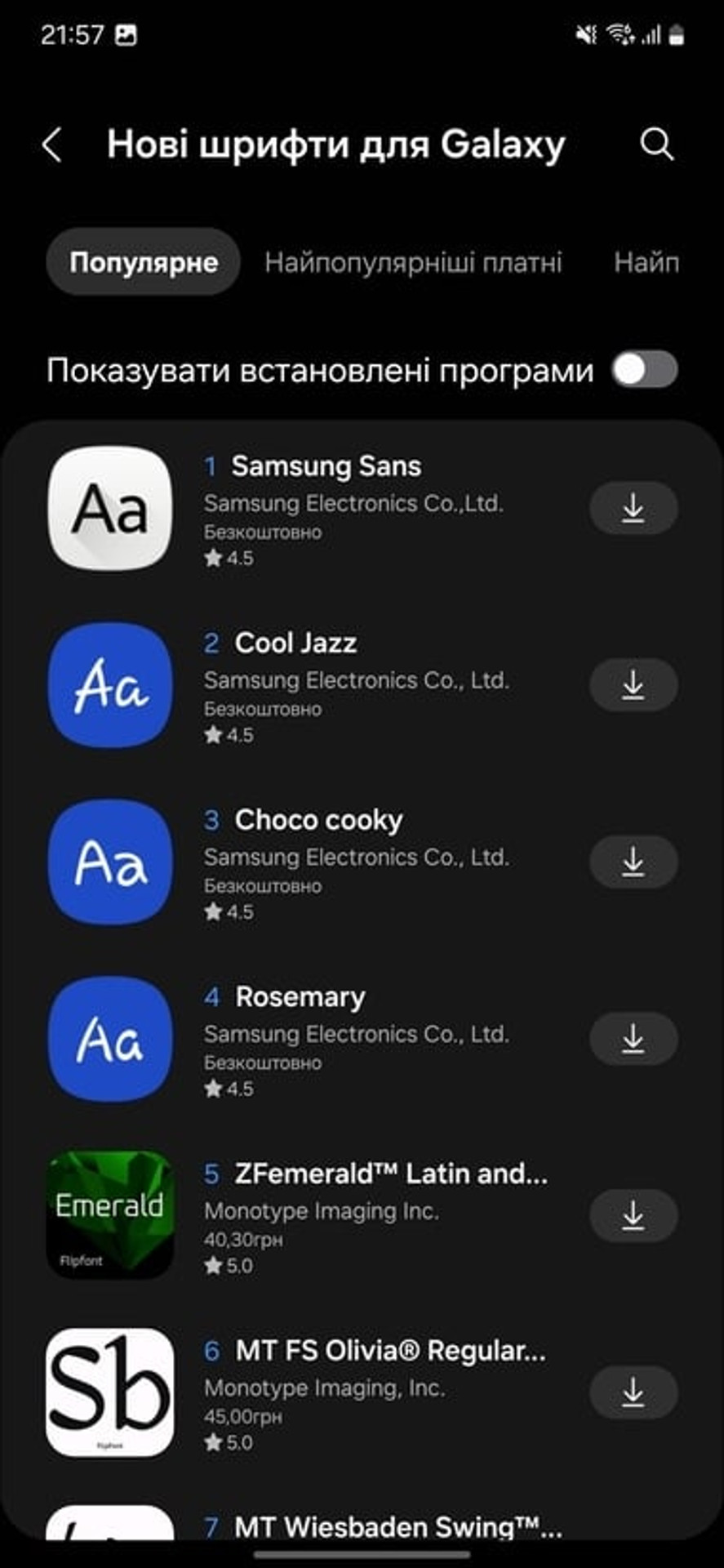Download Cool Jazz font
The image size is (724, 1568).
(x=633, y=684)
